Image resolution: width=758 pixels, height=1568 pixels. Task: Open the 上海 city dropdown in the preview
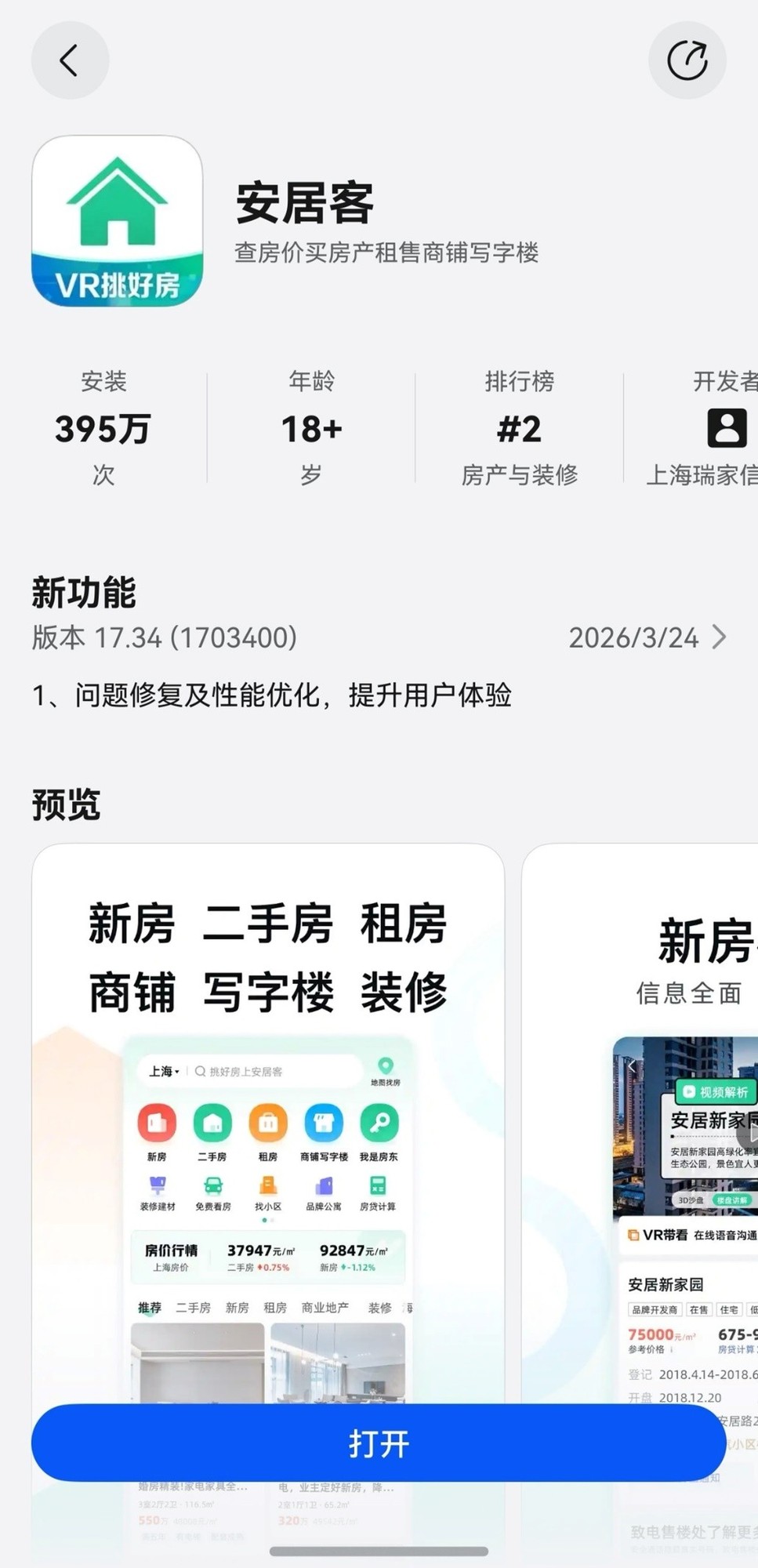point(163,1072)
